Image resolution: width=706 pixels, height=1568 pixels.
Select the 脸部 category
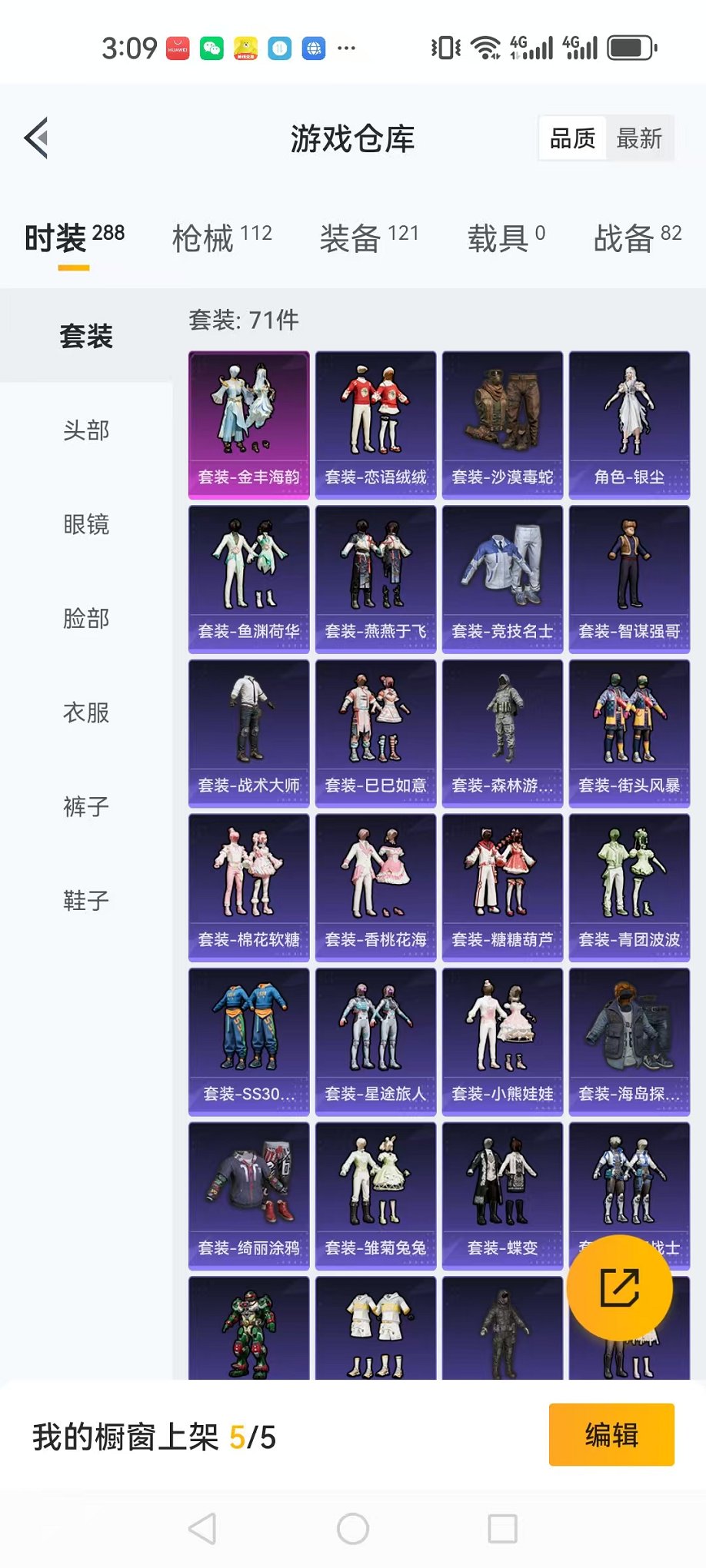86,619
